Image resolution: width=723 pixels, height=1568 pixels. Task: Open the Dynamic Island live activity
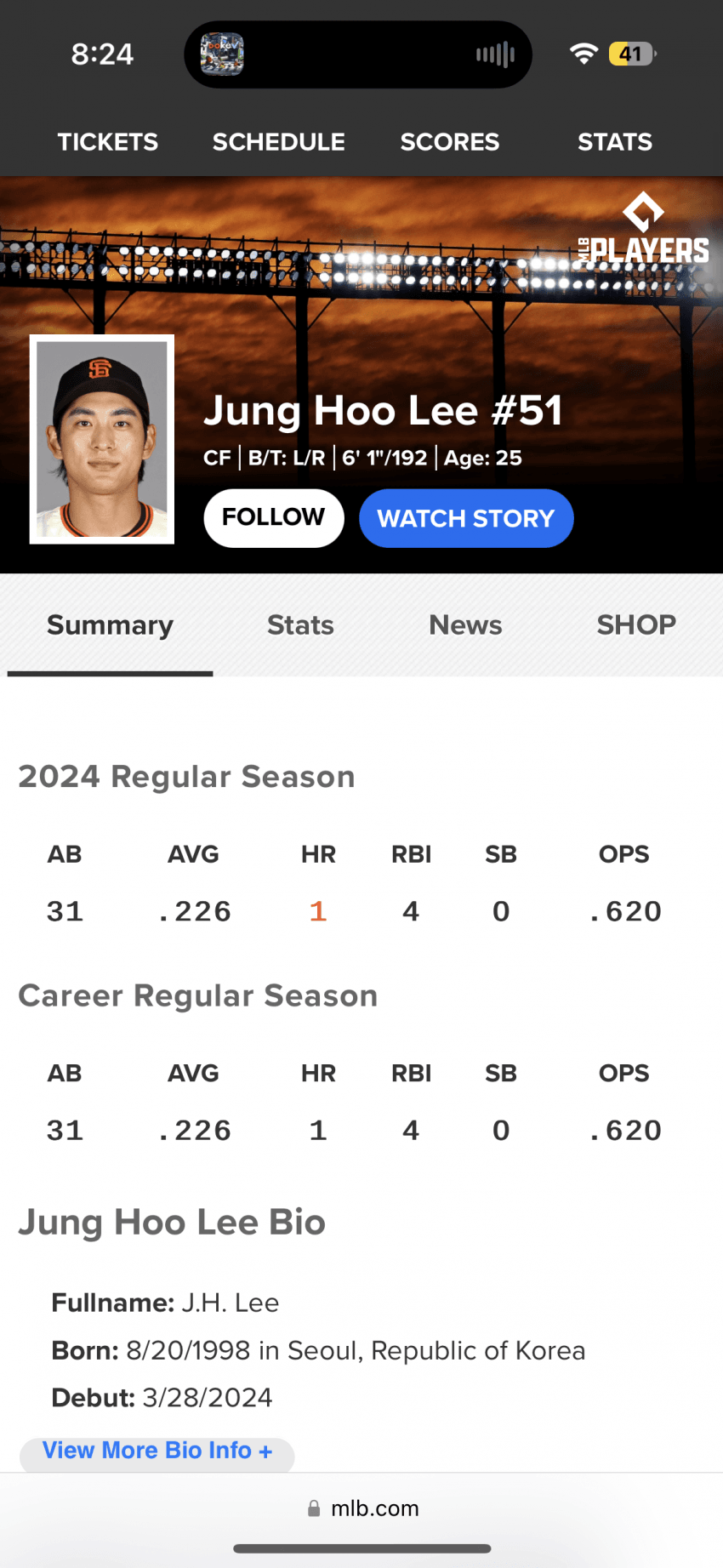(x=358, y=54)
